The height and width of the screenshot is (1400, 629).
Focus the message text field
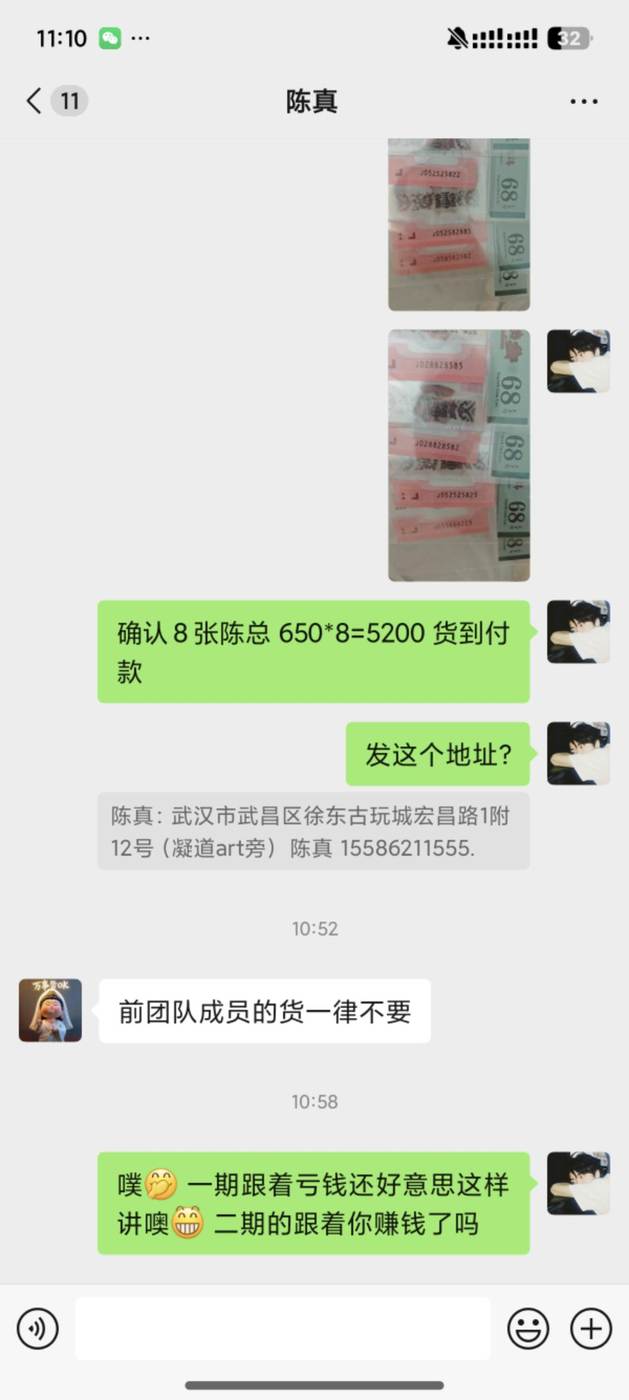click(x=283, y=1328)
